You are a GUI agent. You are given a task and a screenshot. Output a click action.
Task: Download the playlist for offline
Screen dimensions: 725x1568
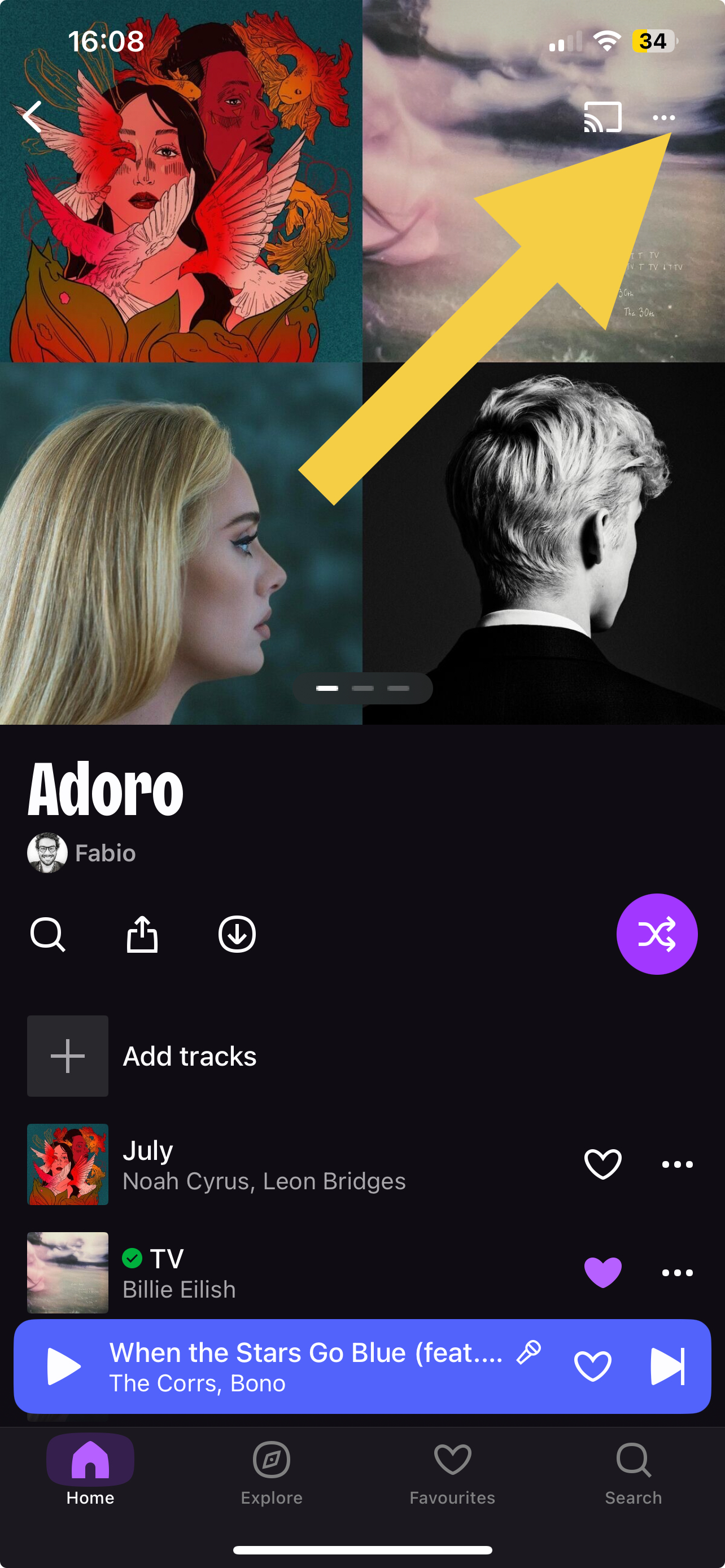pos(237,934)
